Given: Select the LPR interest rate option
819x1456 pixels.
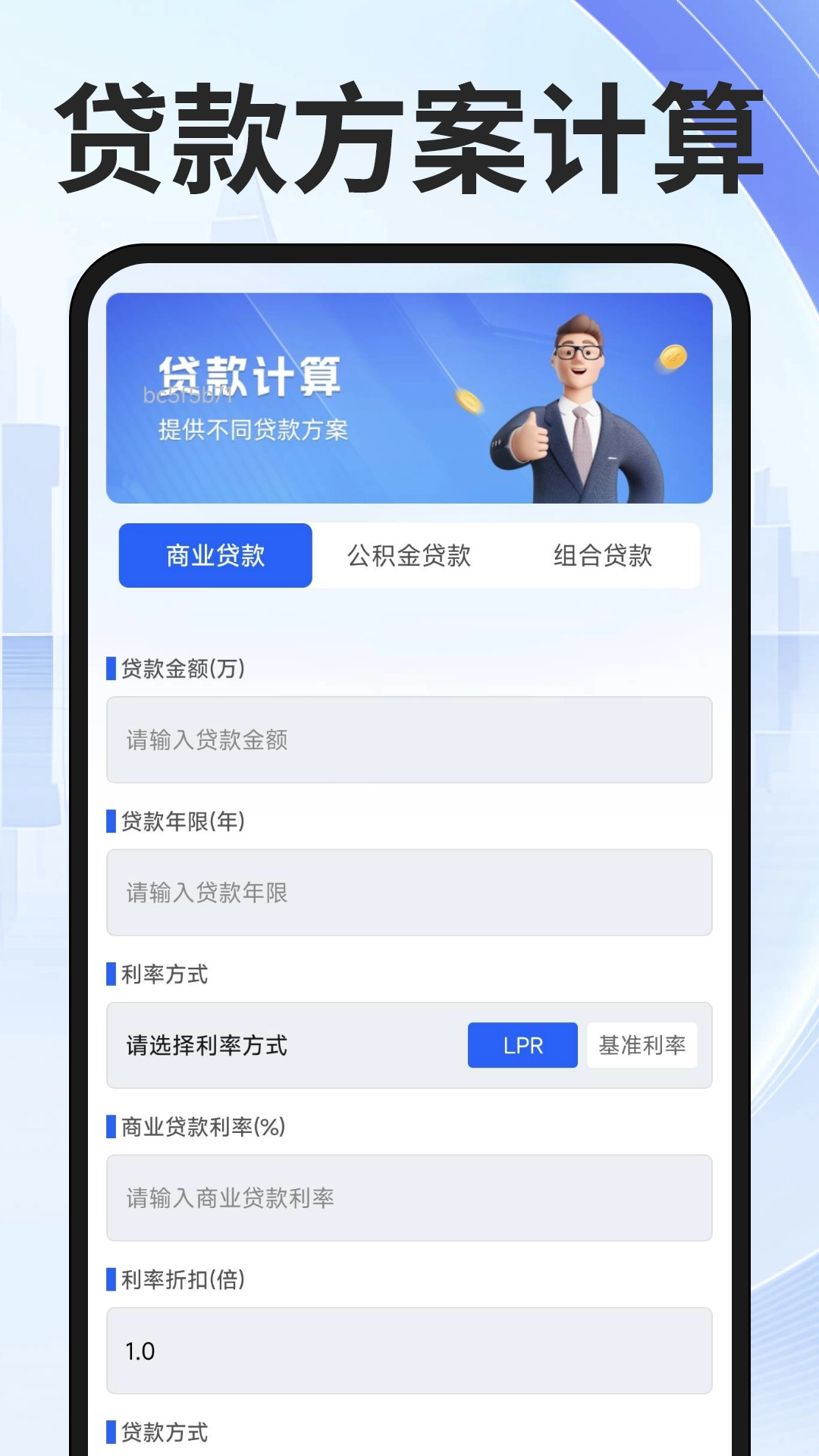Looking at the screenshot, I should tap(522, 1046).
